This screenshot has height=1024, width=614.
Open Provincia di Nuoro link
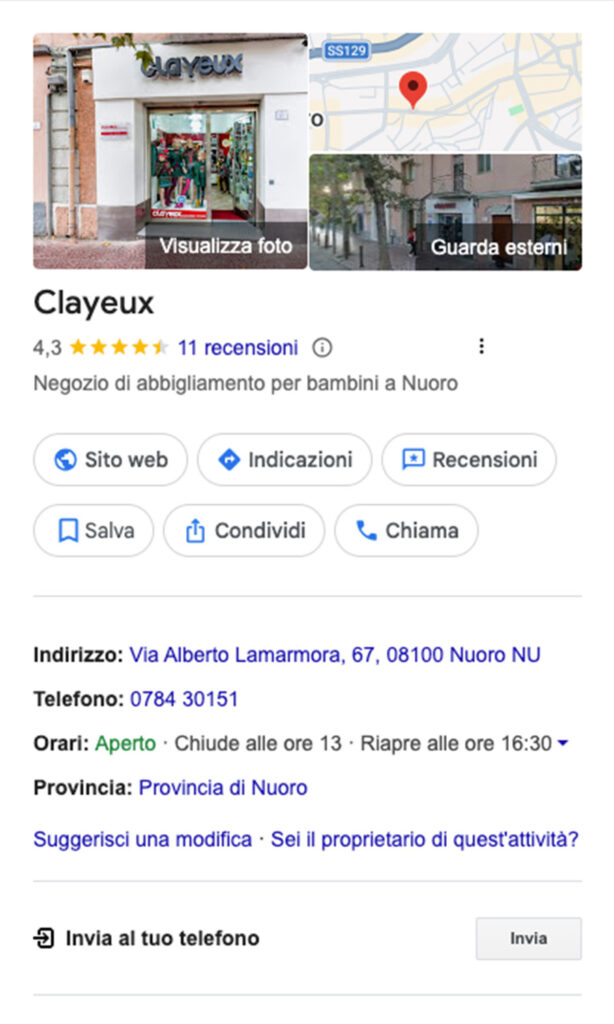click(223, 788)
